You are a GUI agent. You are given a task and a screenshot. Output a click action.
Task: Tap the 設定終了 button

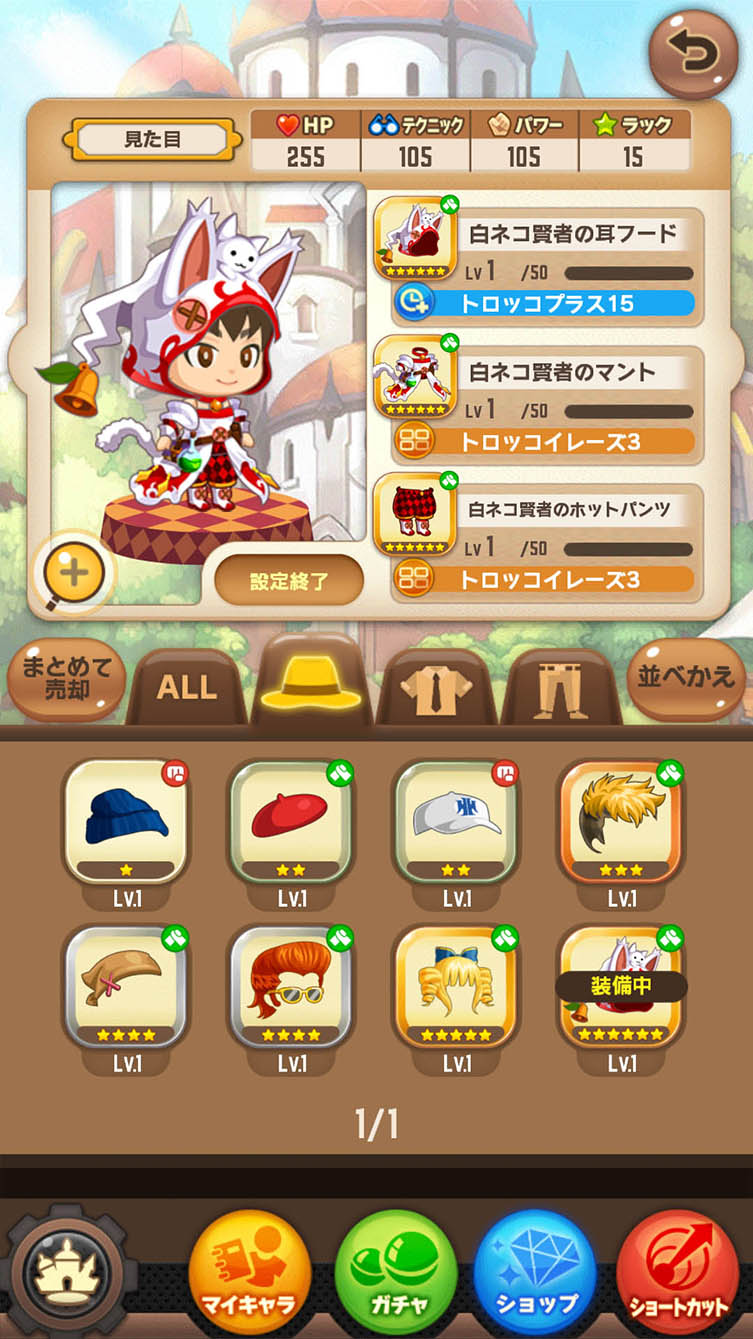(x=289, y=580)
